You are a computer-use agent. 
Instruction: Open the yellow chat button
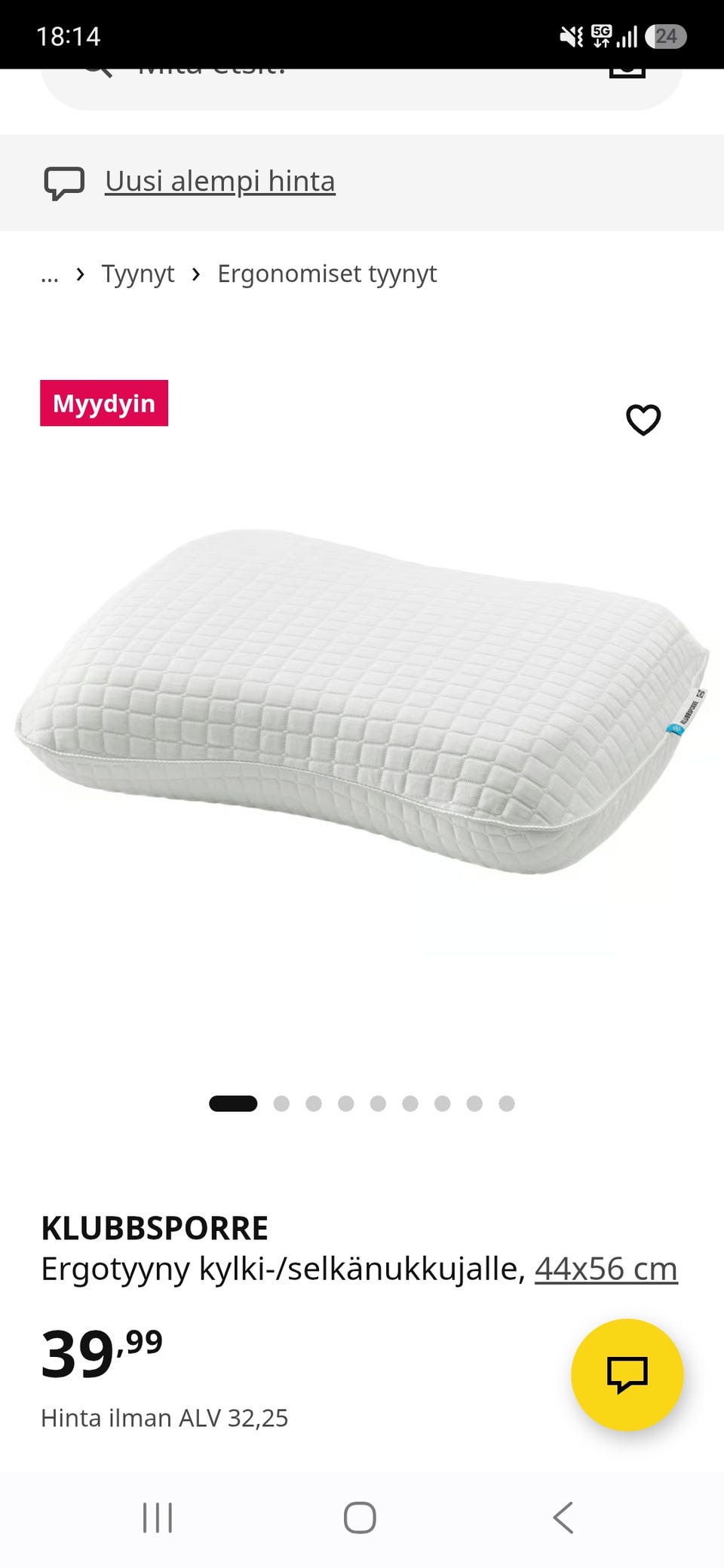point(627,1374)
